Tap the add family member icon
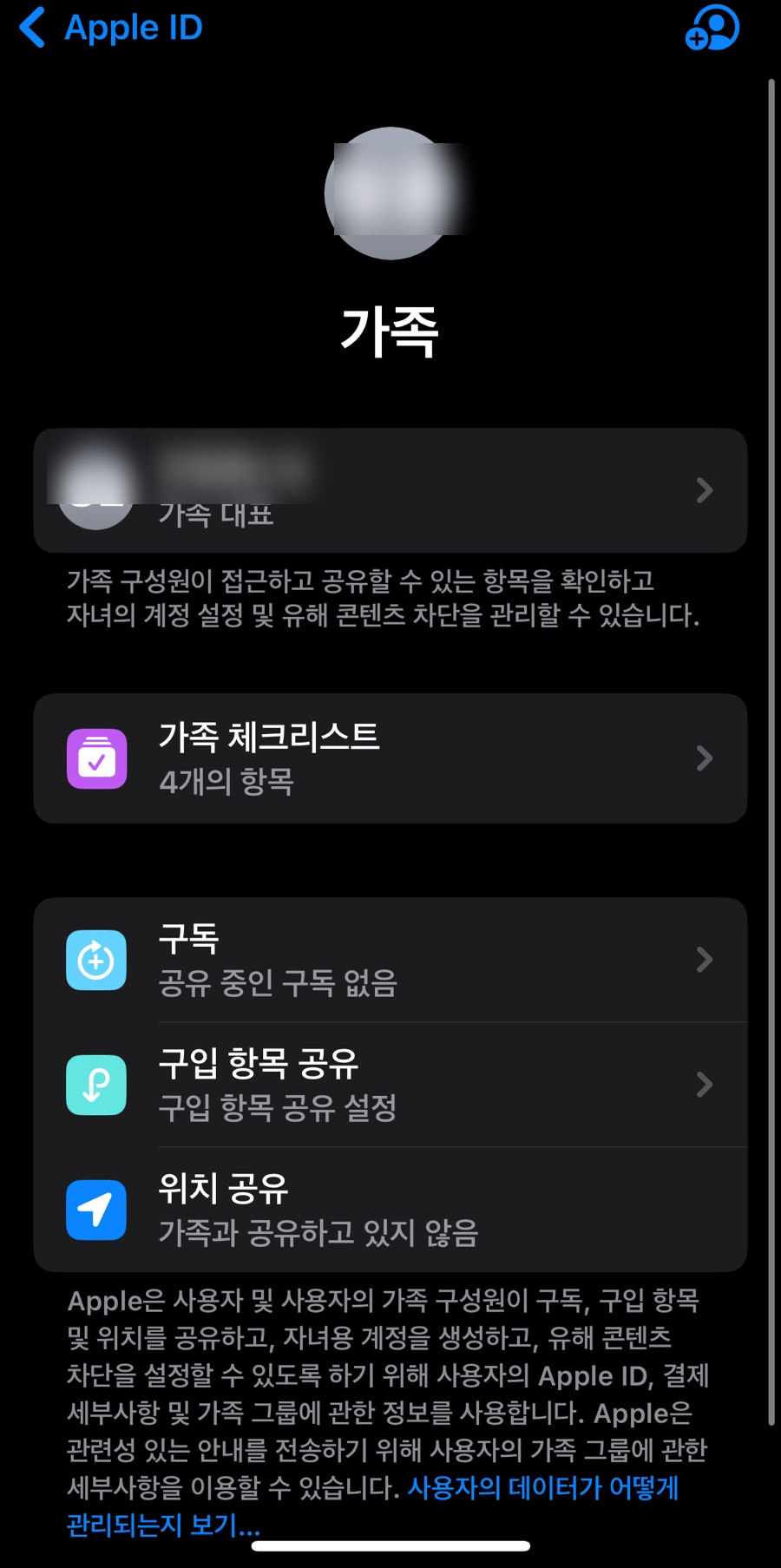The image size is (781, 1568). [712, 28]
